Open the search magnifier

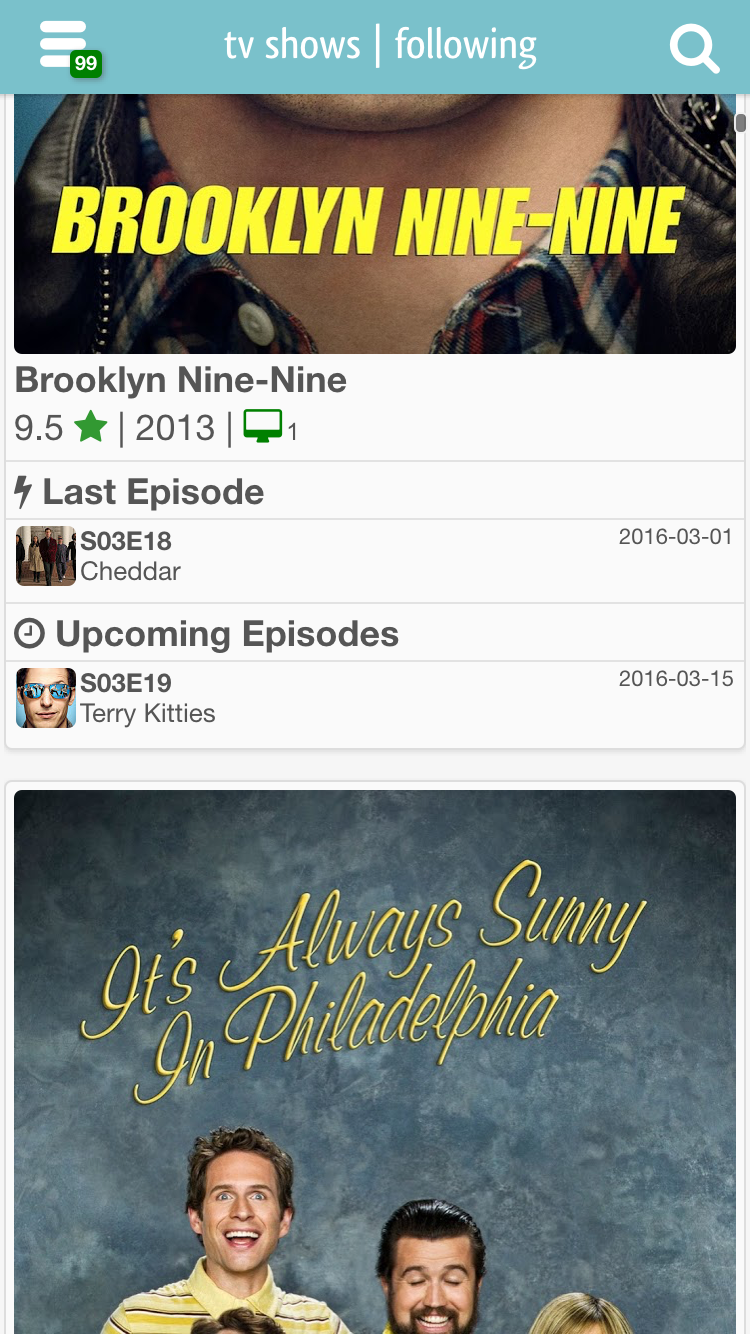click(x=693, y=48)
